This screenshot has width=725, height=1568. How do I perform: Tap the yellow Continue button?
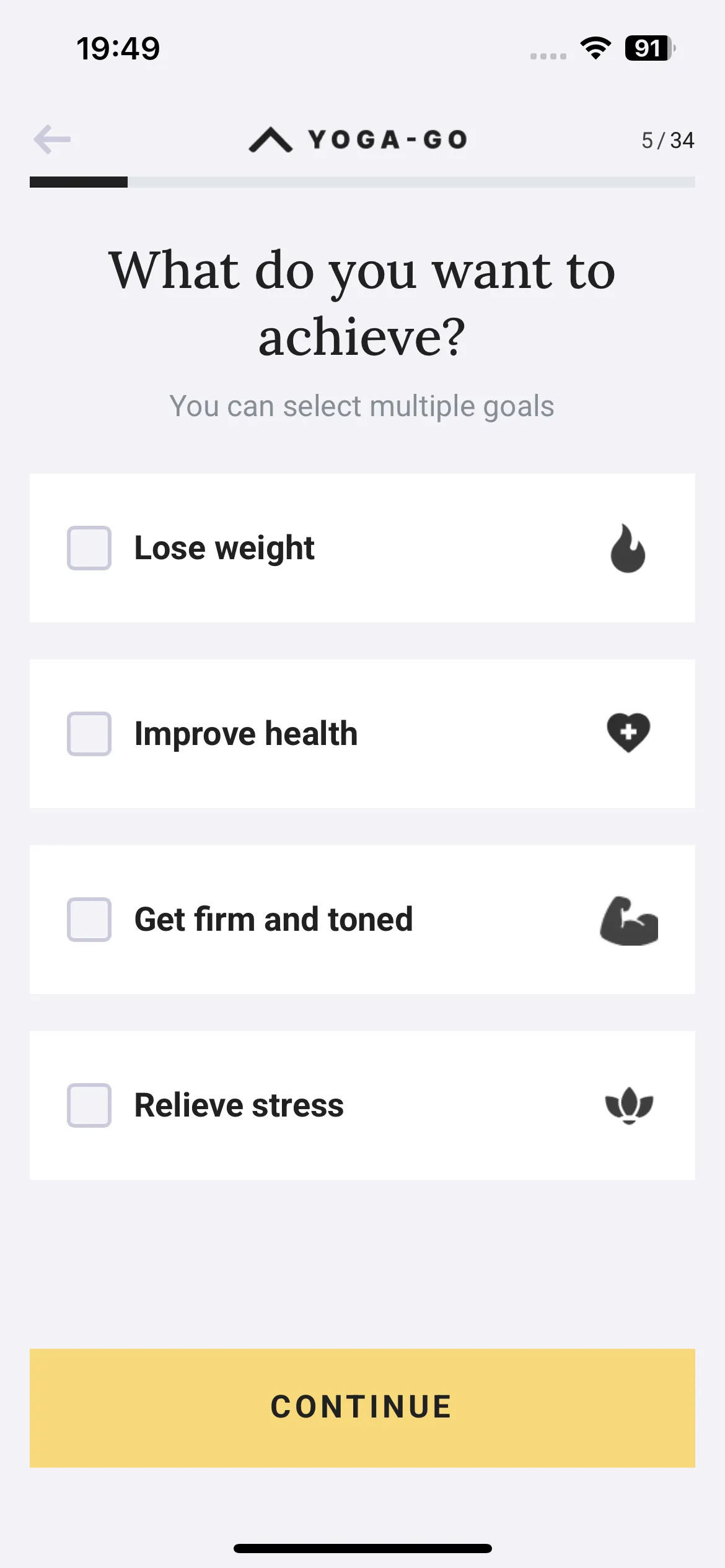(x=362, y=1408)
